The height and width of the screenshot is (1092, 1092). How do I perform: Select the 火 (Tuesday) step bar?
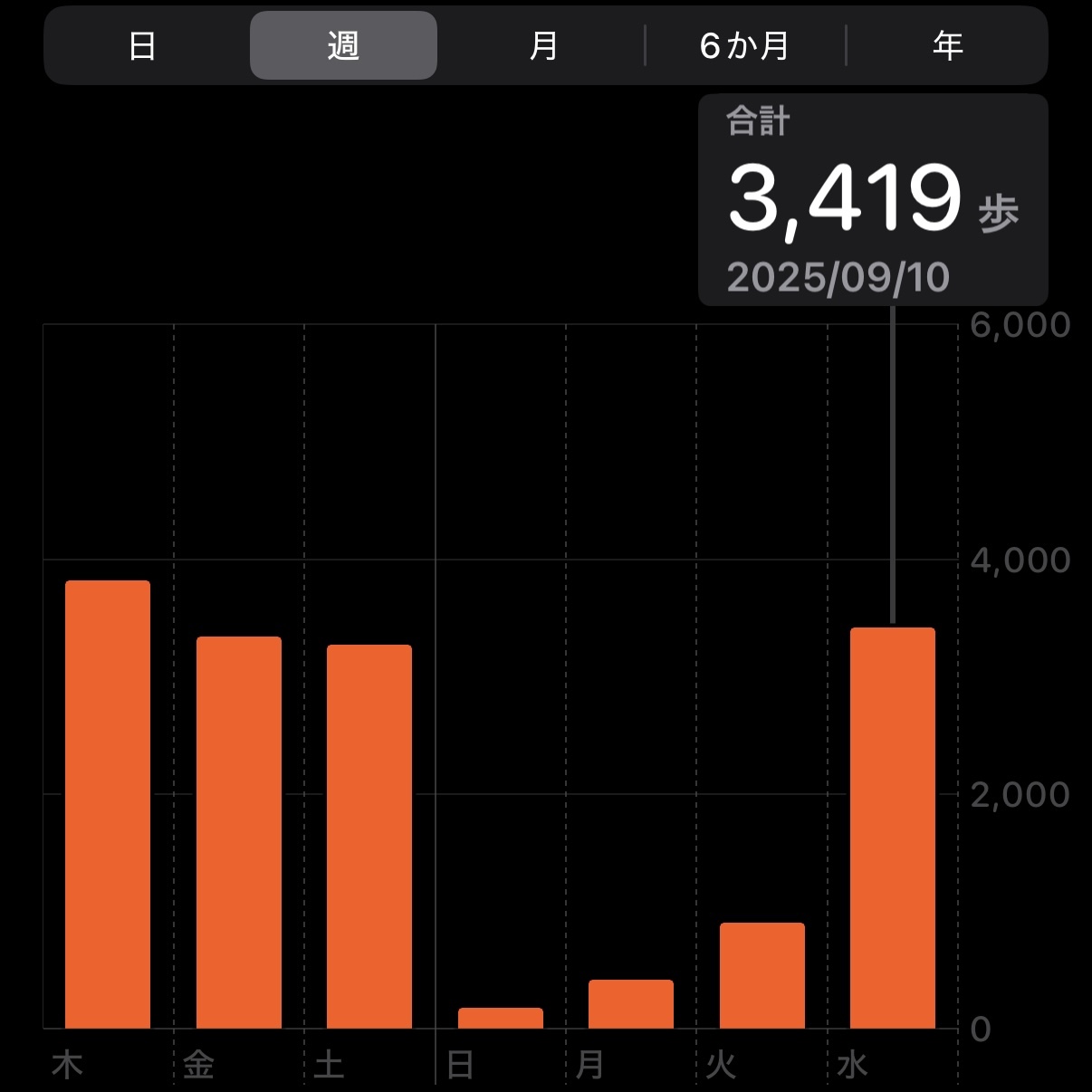pyautogui.click(x=762, y=975)
